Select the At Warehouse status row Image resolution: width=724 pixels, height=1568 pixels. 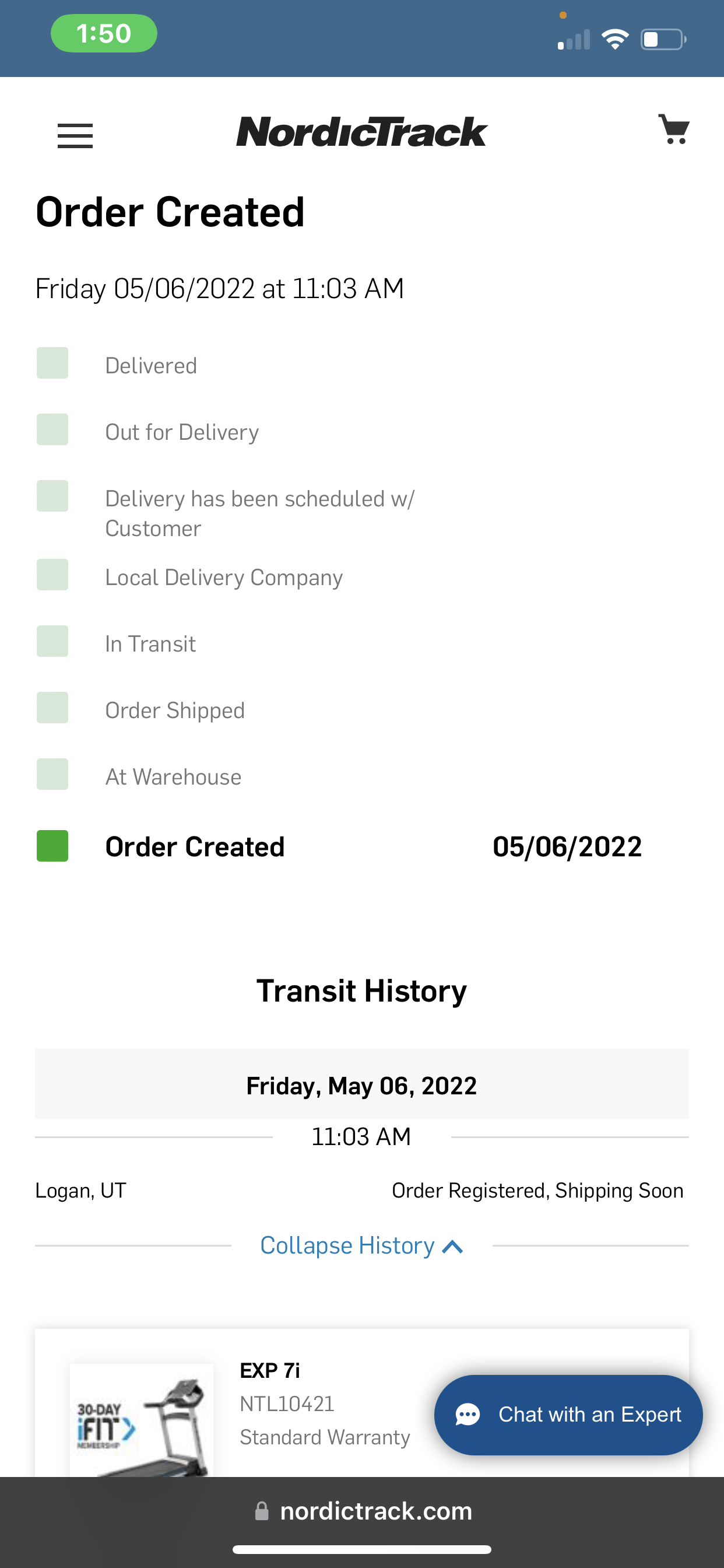173,775
